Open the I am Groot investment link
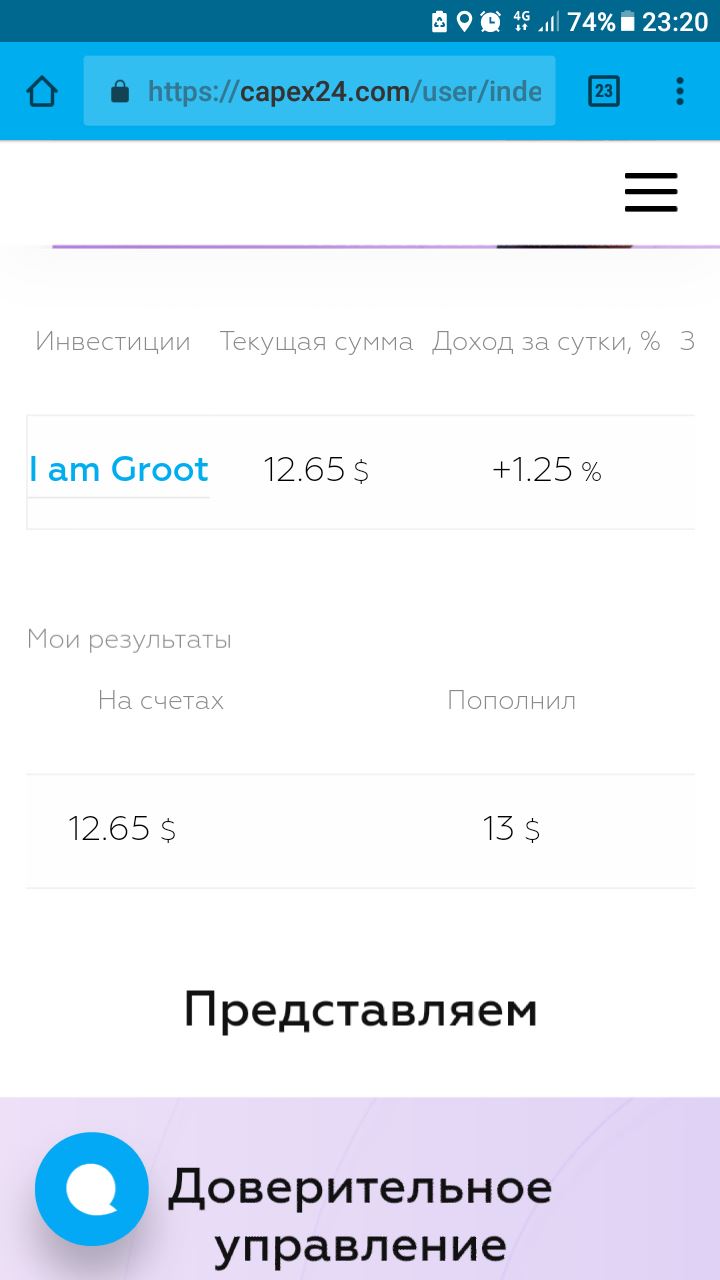The height and width of the screenshot is (1280, 720). click(x=119, y=469)
